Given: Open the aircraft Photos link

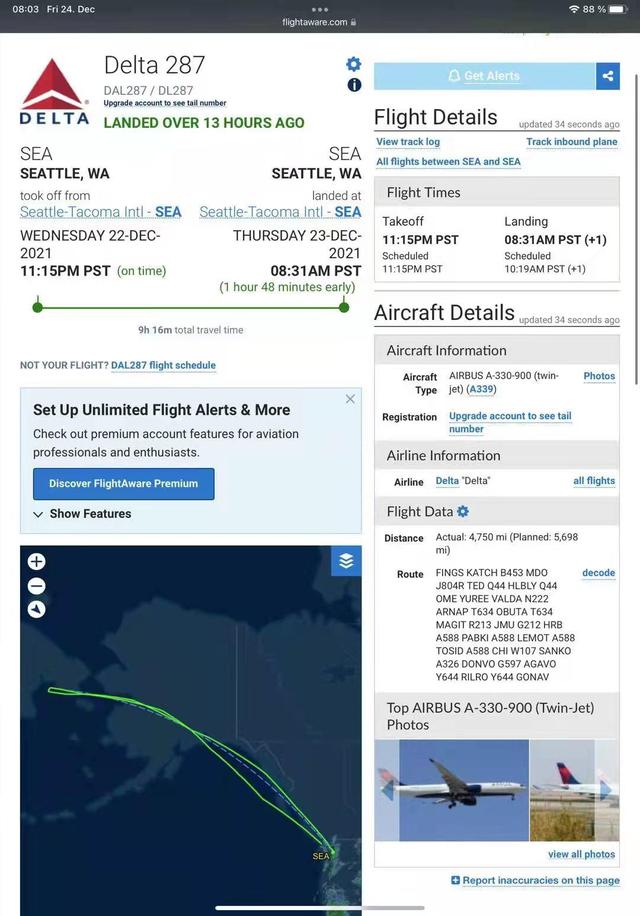Looking at the screenshot, I should pos(599,376).
